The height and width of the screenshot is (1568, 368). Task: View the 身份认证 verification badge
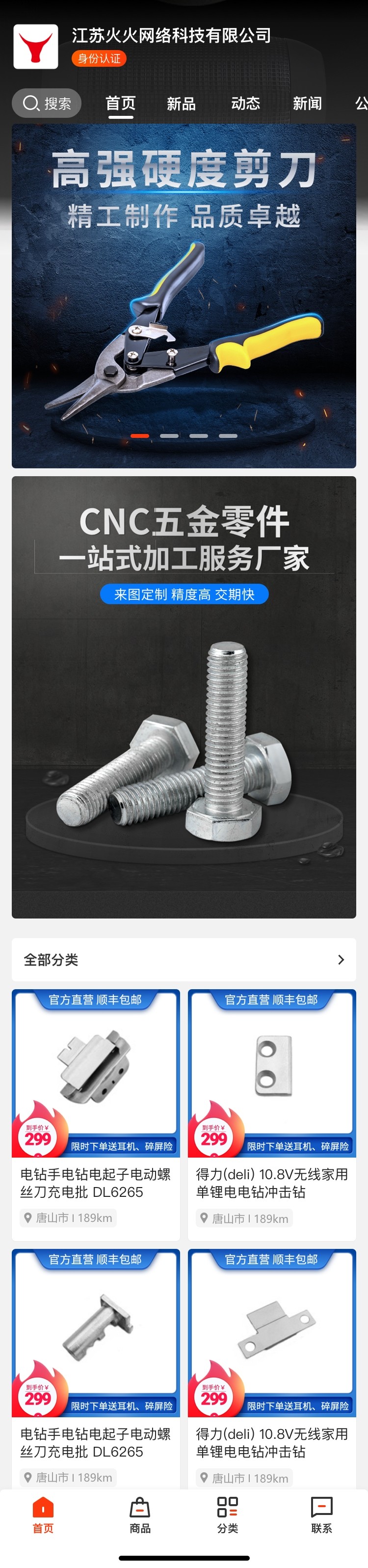pyautogui.click(x=99, y=58)
